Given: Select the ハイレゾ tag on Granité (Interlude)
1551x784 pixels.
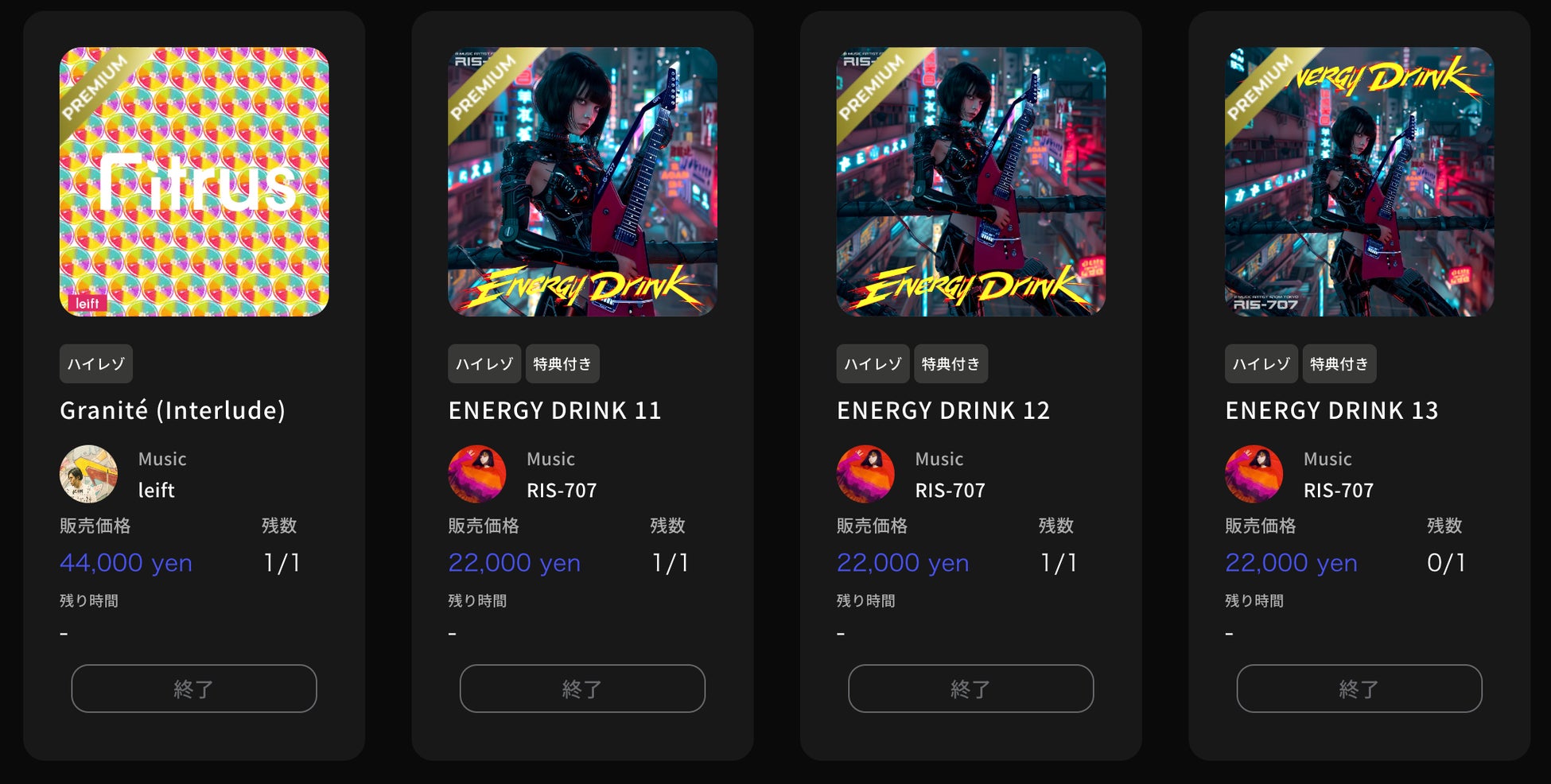Looking at the screenshot, I should (x=96, y=364).
